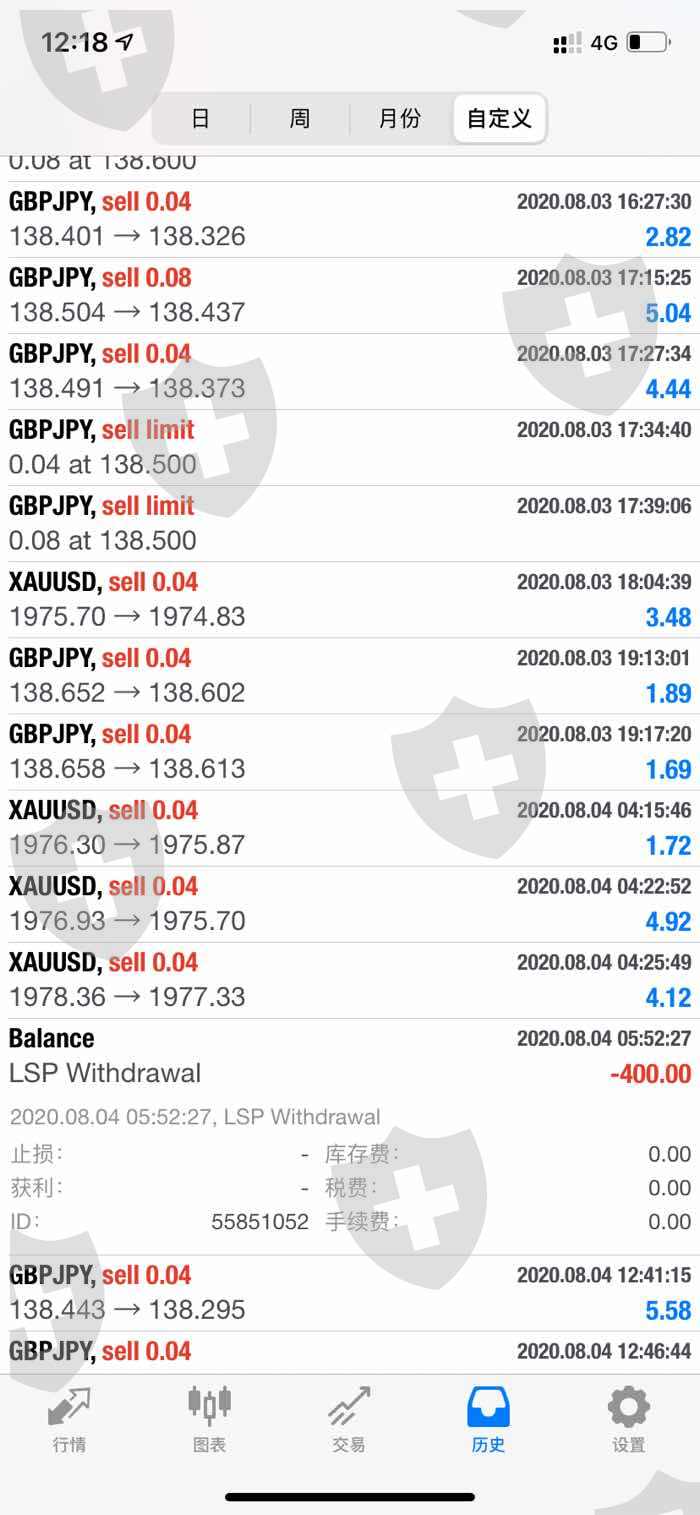Expand the GBPJPY sell 0.08 trade with profit 5.04
Image resolution: width=700 pixels, height=1515 pixels.
[350, 295]
